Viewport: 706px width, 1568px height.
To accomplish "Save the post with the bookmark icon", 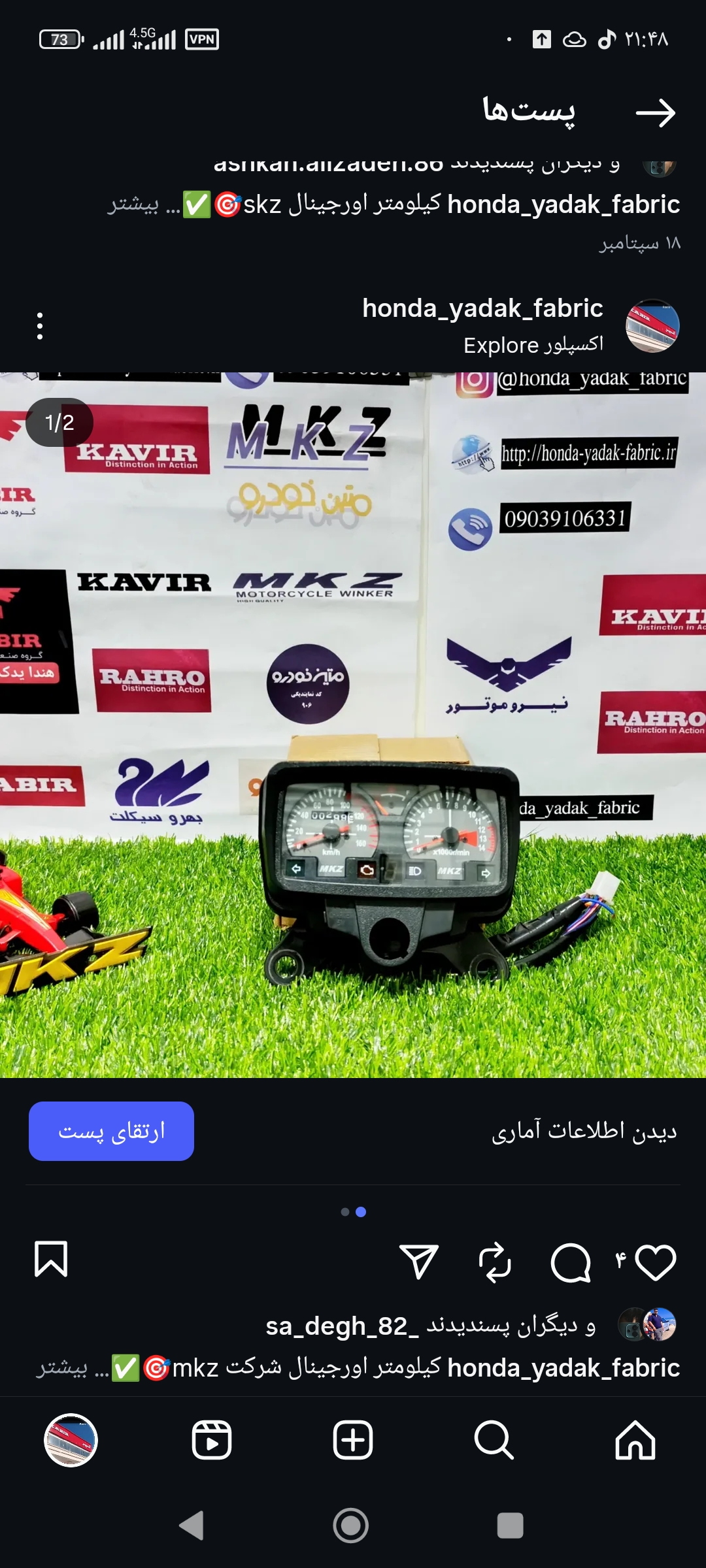I will (x=51, y=1259).
